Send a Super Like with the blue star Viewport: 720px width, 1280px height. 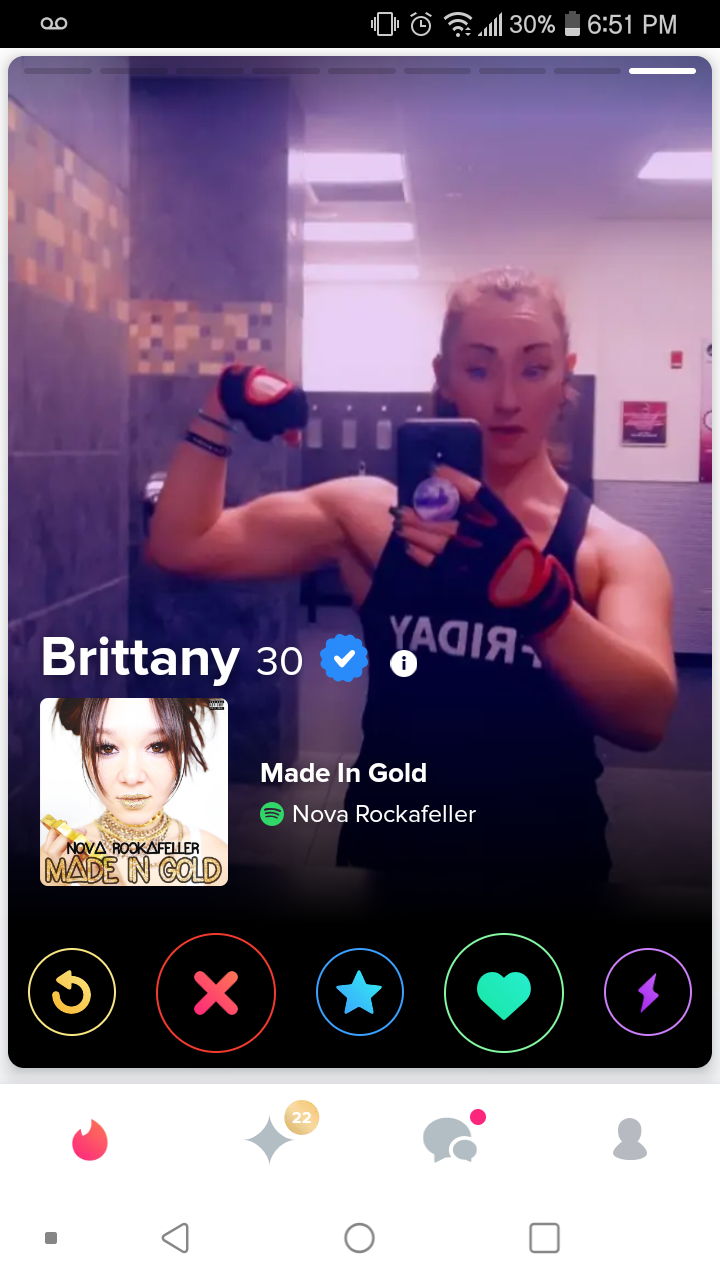click(360, 992)
